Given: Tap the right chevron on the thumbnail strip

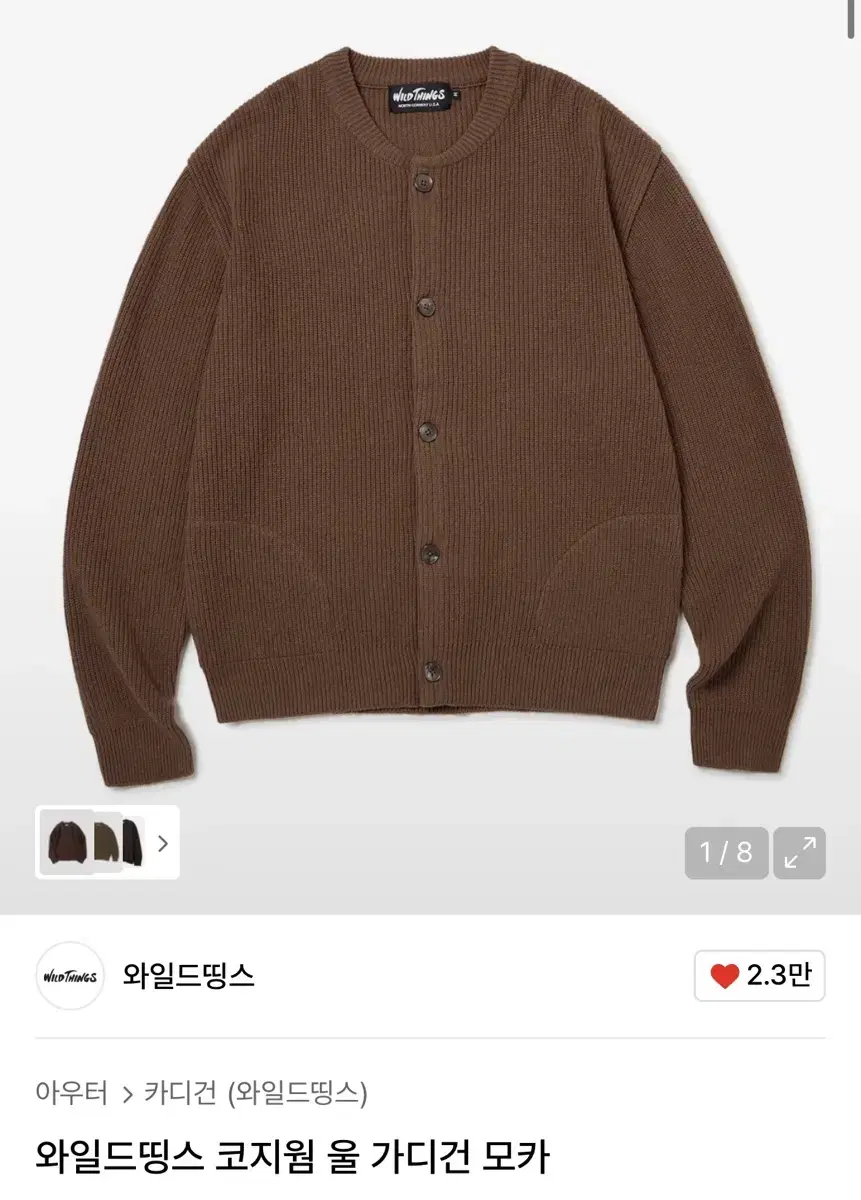Looking at the screenshot, I should 162,845.
